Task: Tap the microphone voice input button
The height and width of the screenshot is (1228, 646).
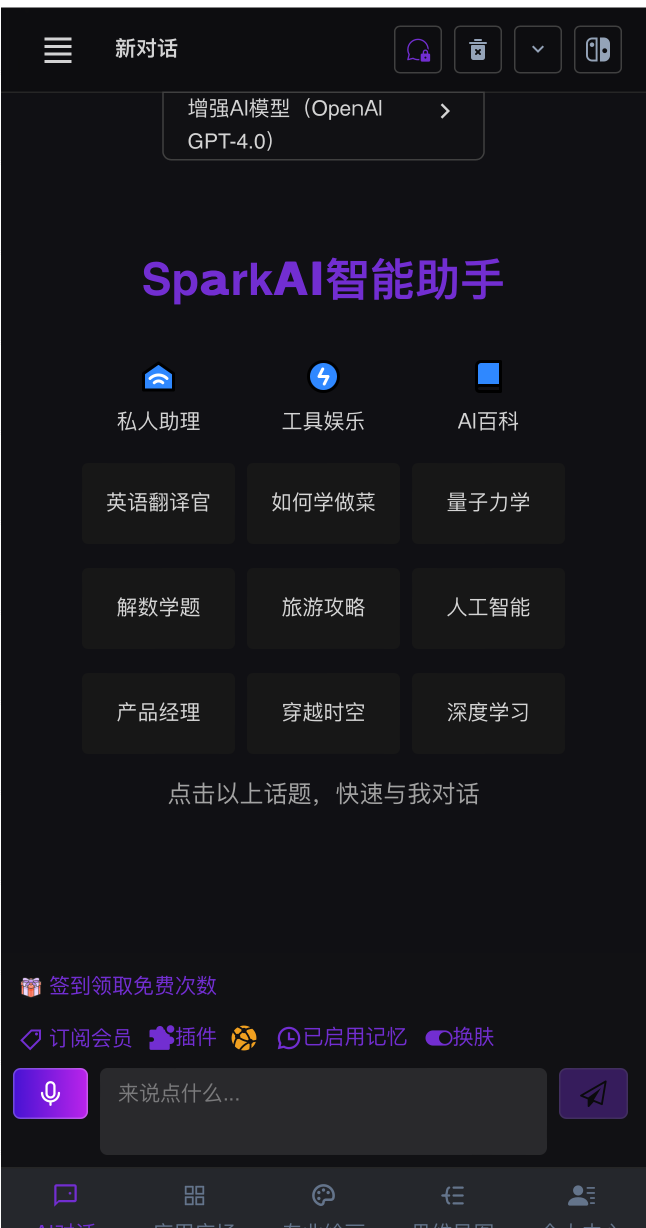Action: (50, 1093)
